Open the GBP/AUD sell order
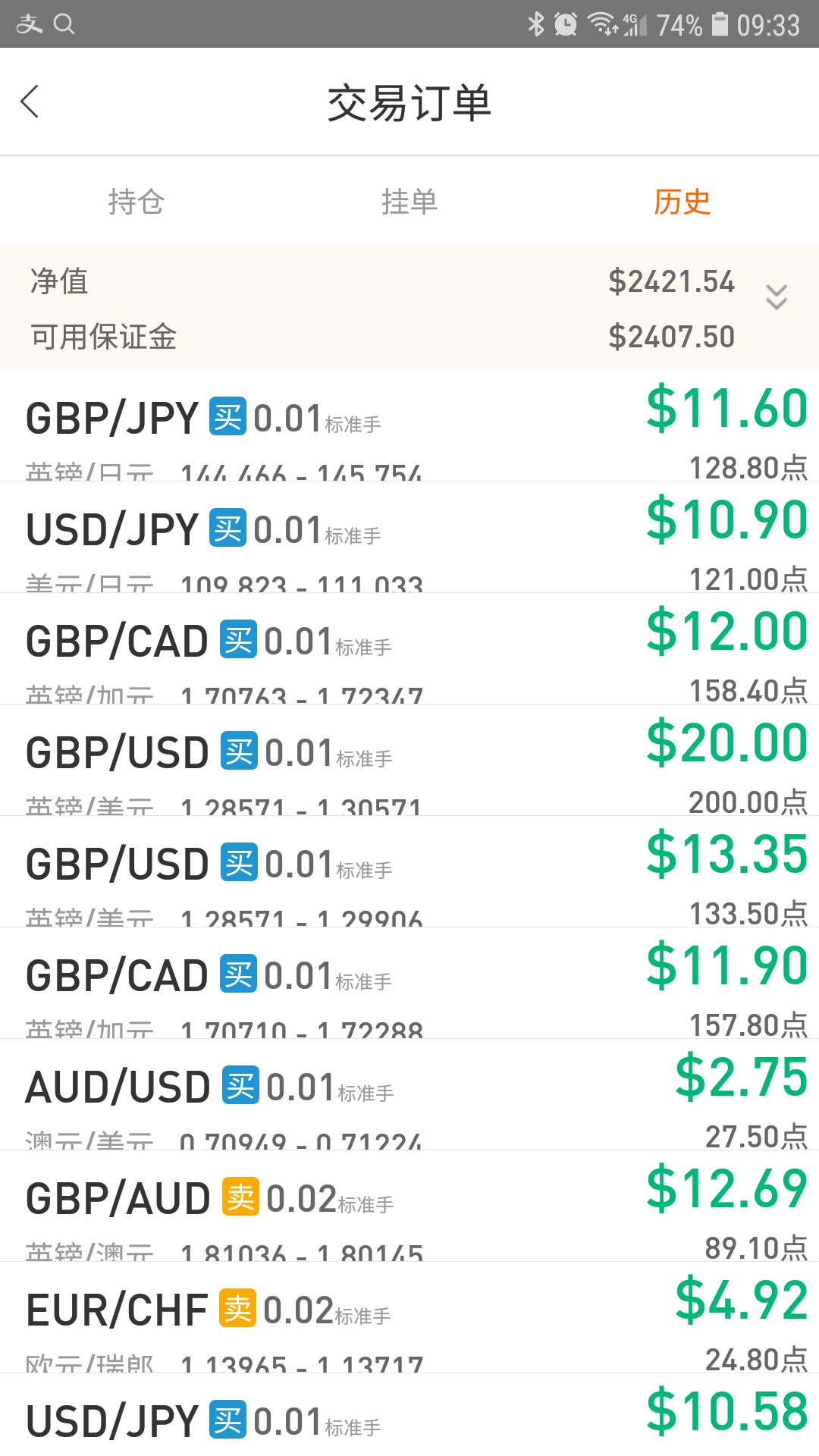Viewport: 819px width, 1456px height. click(x=409, y=1207)
